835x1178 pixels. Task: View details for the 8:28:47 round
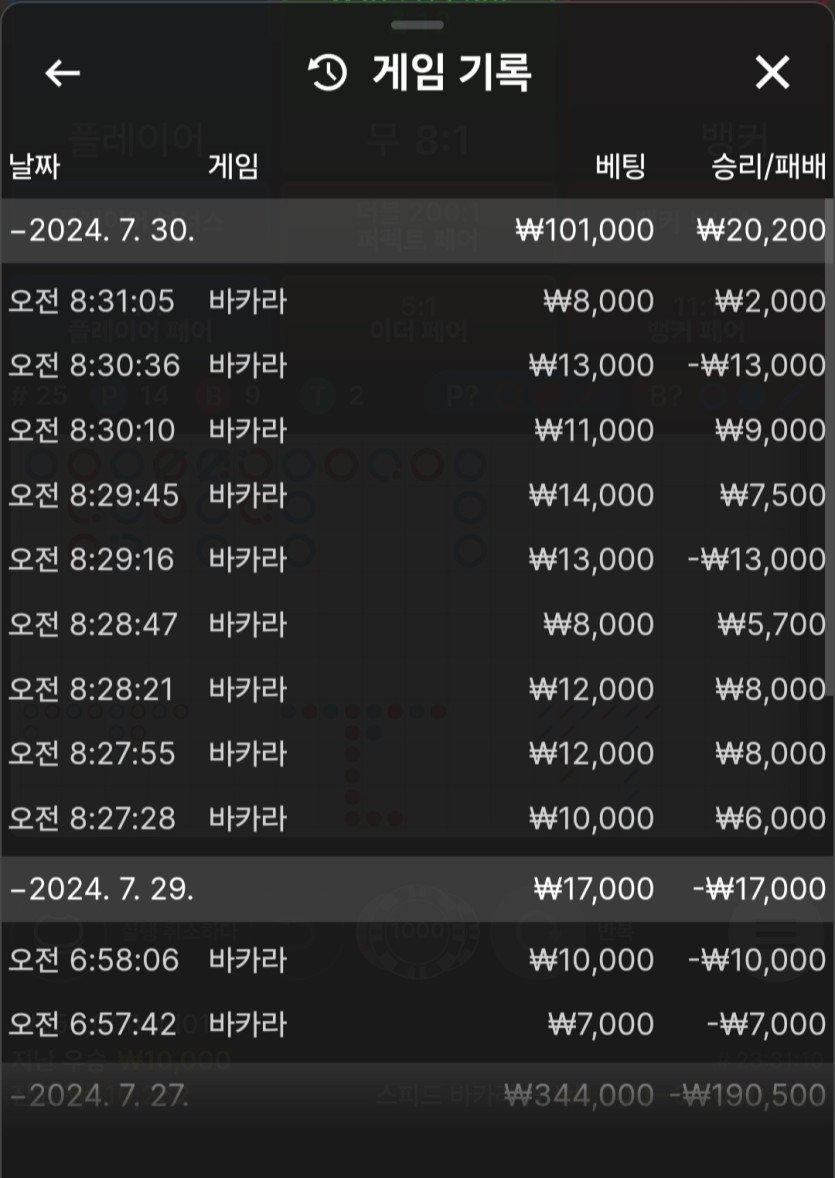[x=417, y=625]
